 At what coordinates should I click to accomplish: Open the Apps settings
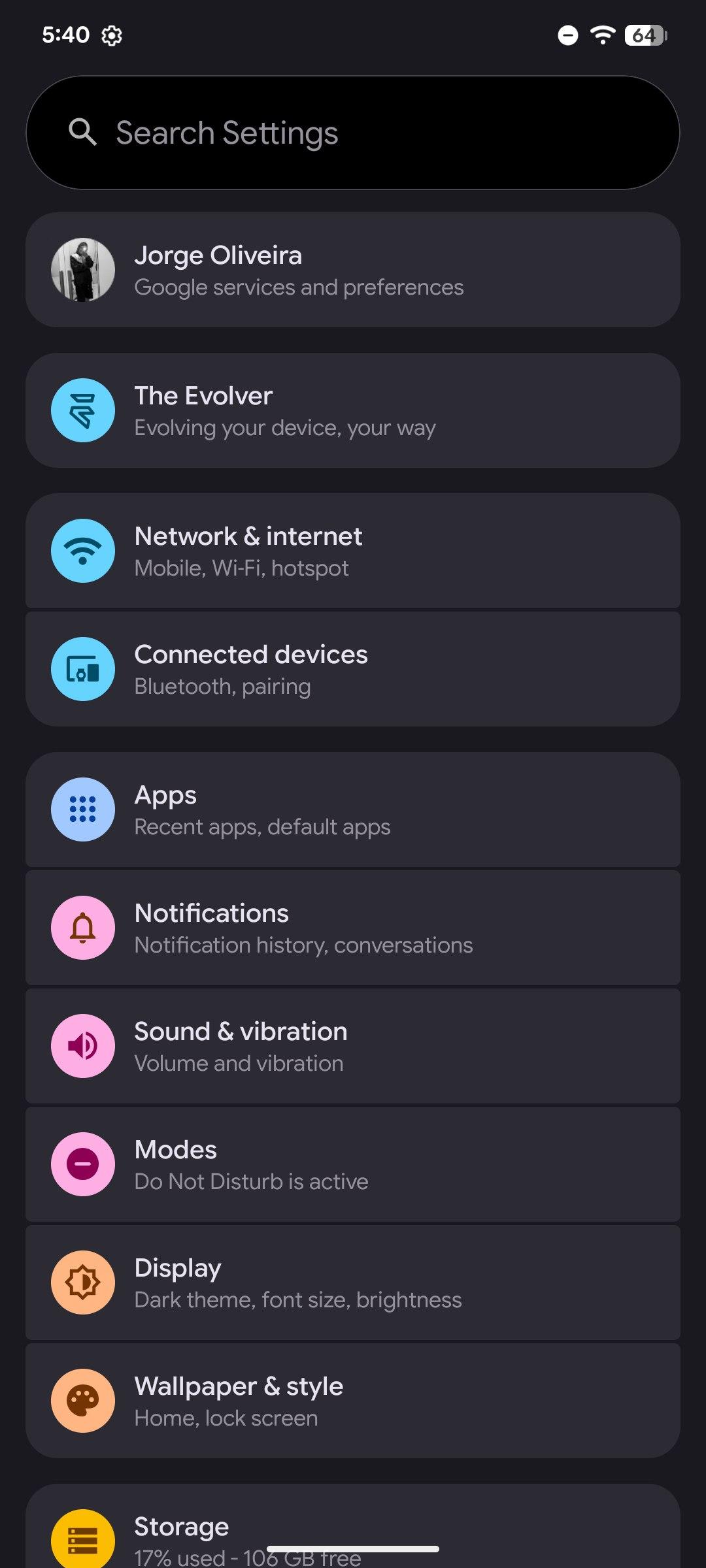[x=353, y=809]
